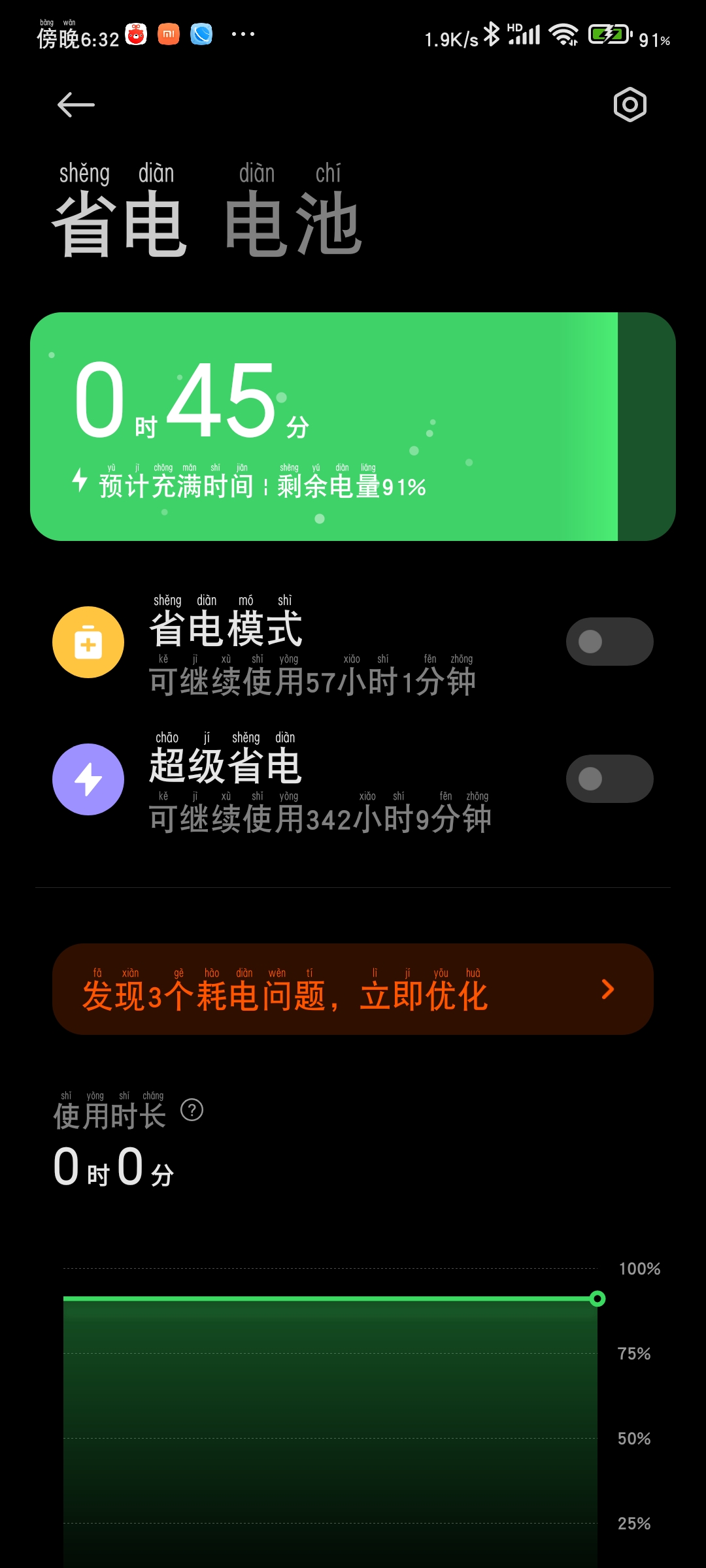706x1568 pixels.
Task: Tap the help icon beside 使用时长
Action: [x=192, y=1110]
